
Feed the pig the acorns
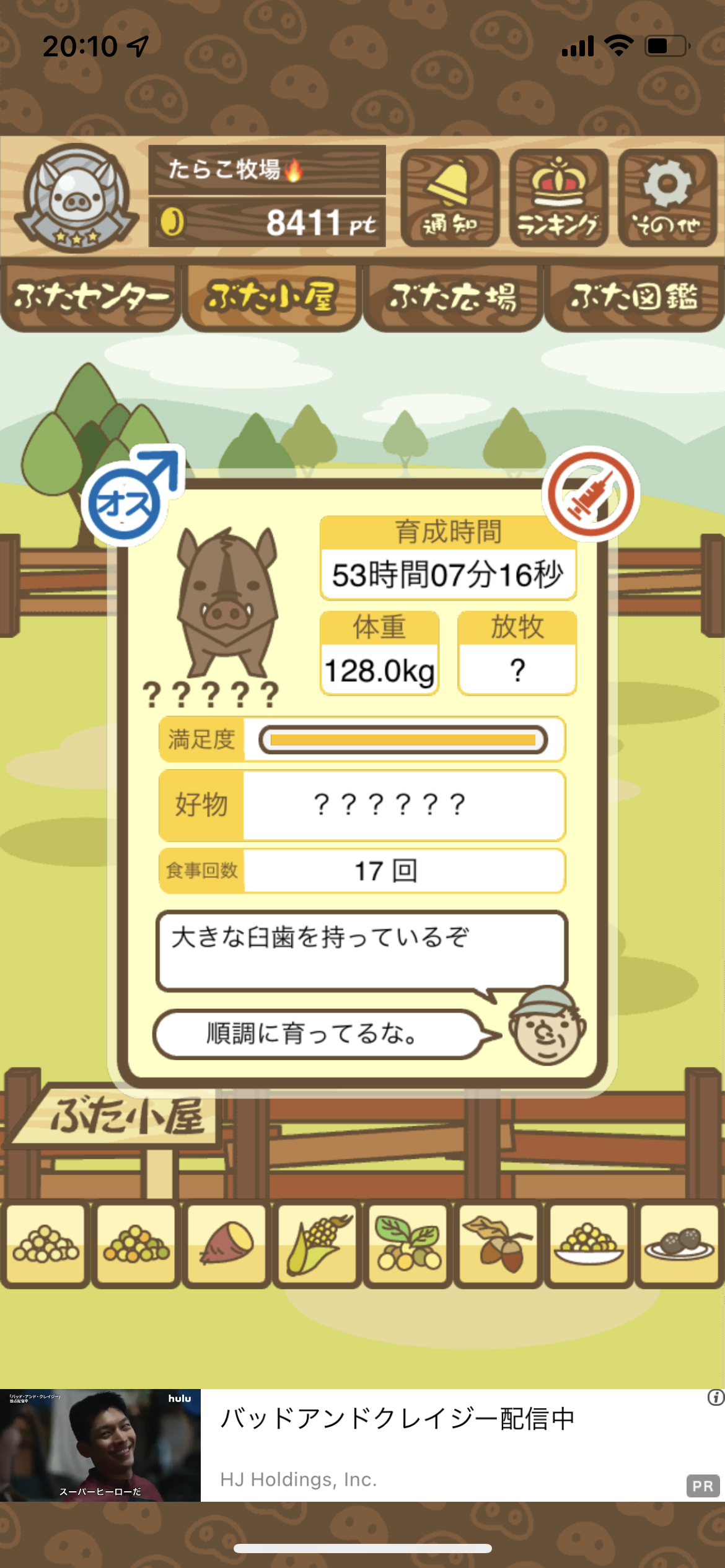tap(498, 1242)
